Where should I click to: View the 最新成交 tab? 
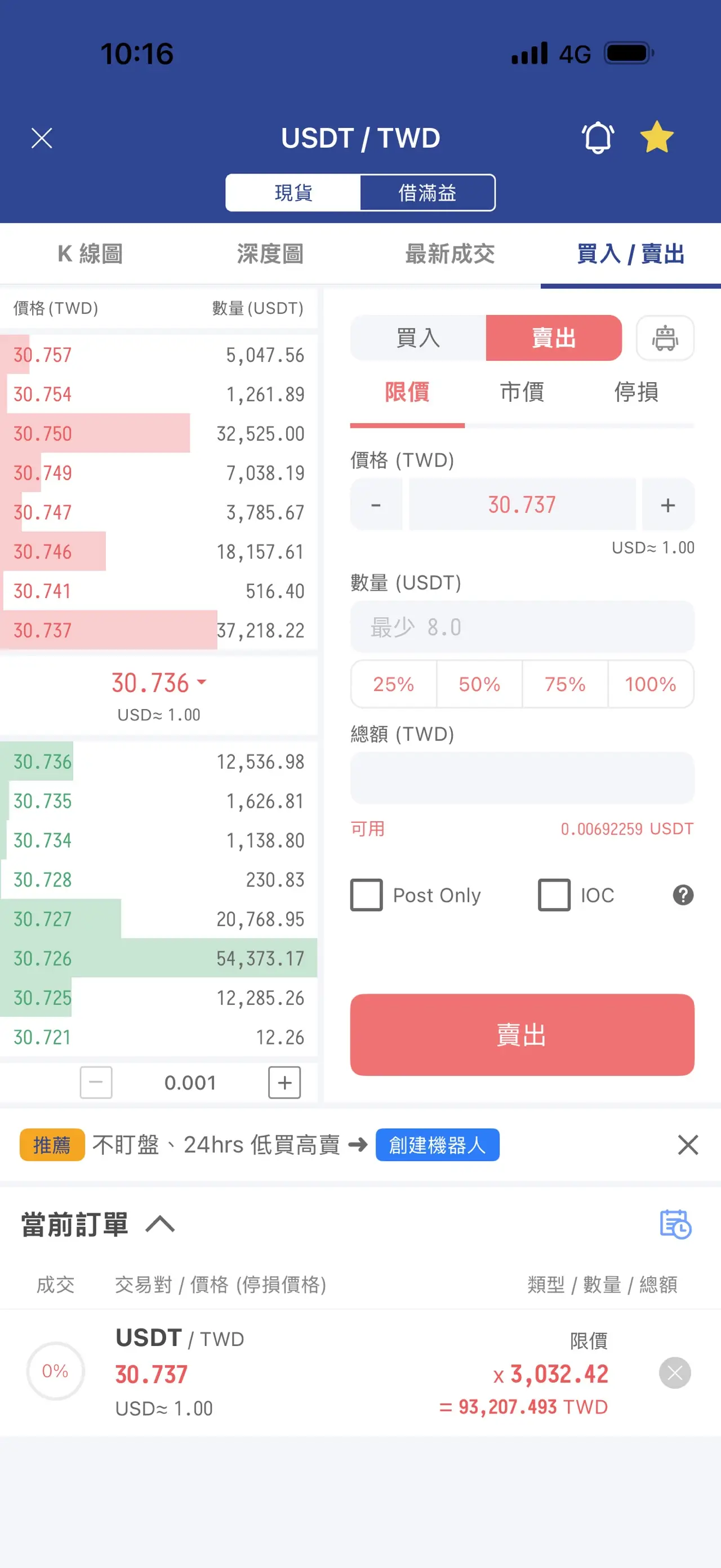pos(449,254)
